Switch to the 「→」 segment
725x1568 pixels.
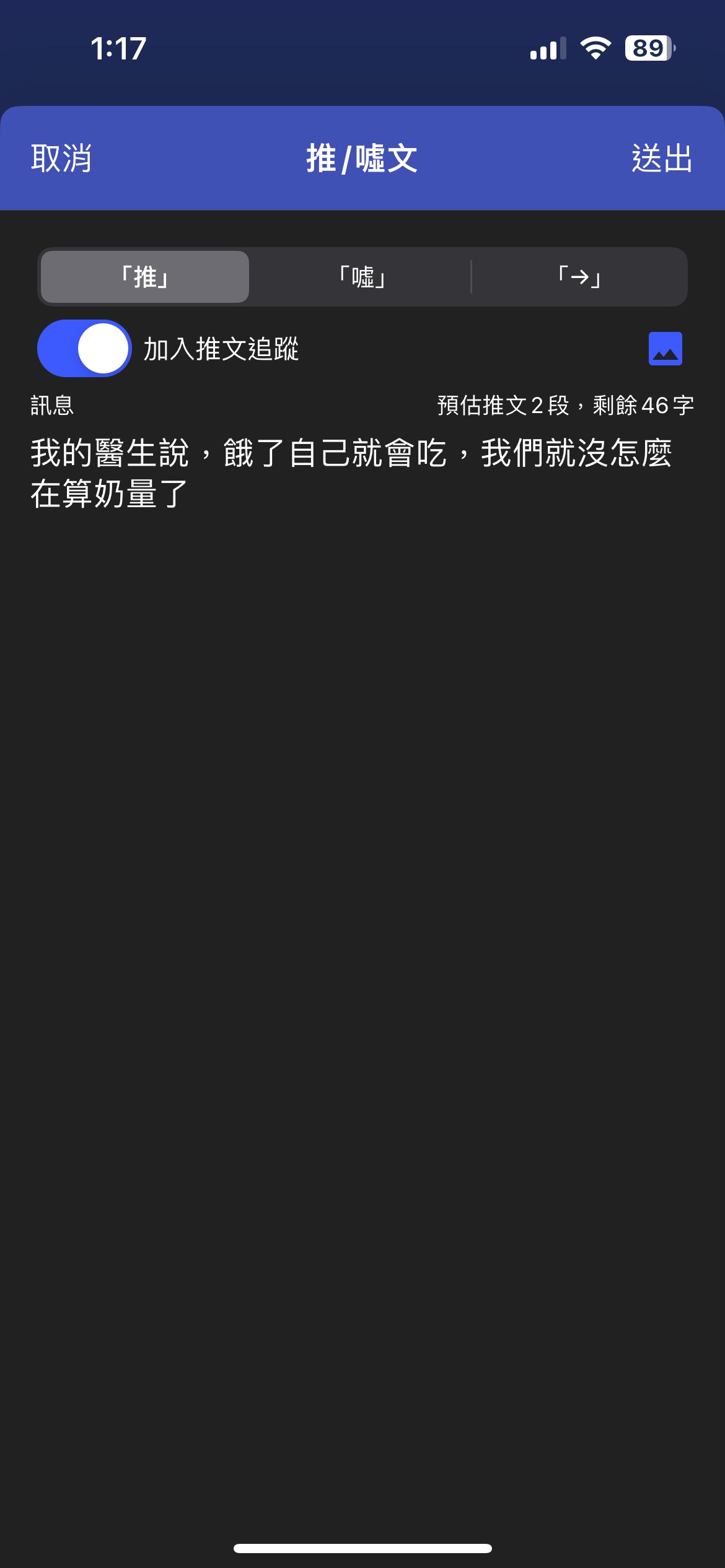(579, 277)
